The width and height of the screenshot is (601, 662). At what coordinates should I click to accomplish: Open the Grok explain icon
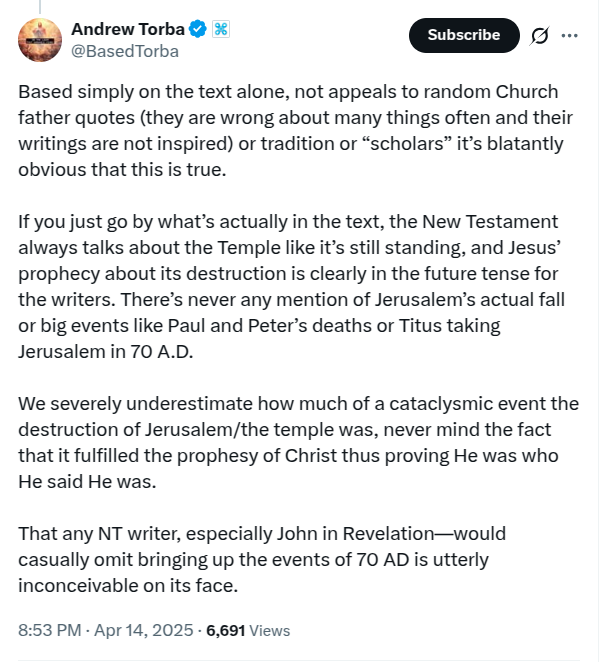(539, 36)
